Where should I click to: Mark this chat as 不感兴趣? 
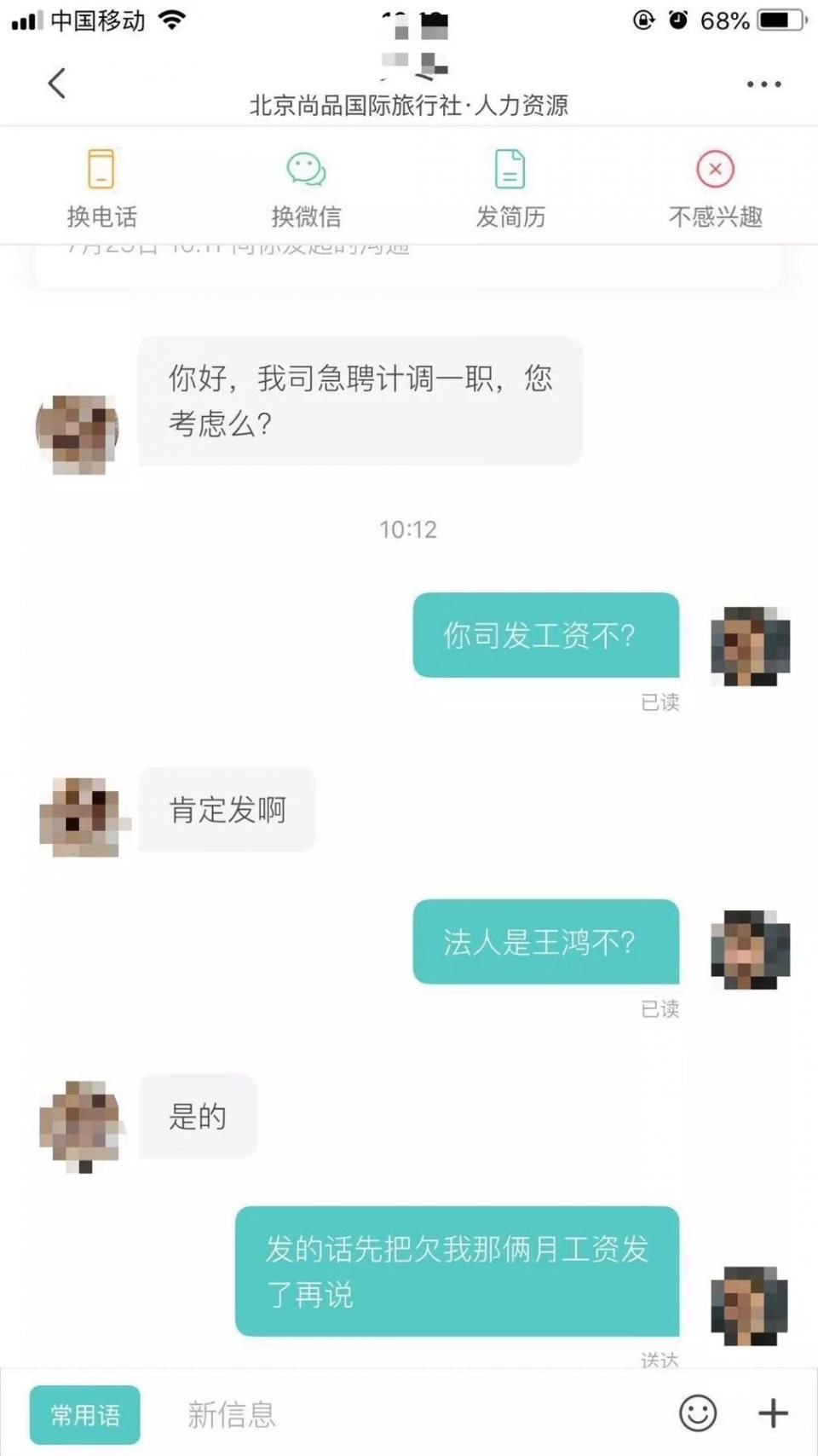pos(715,187)
